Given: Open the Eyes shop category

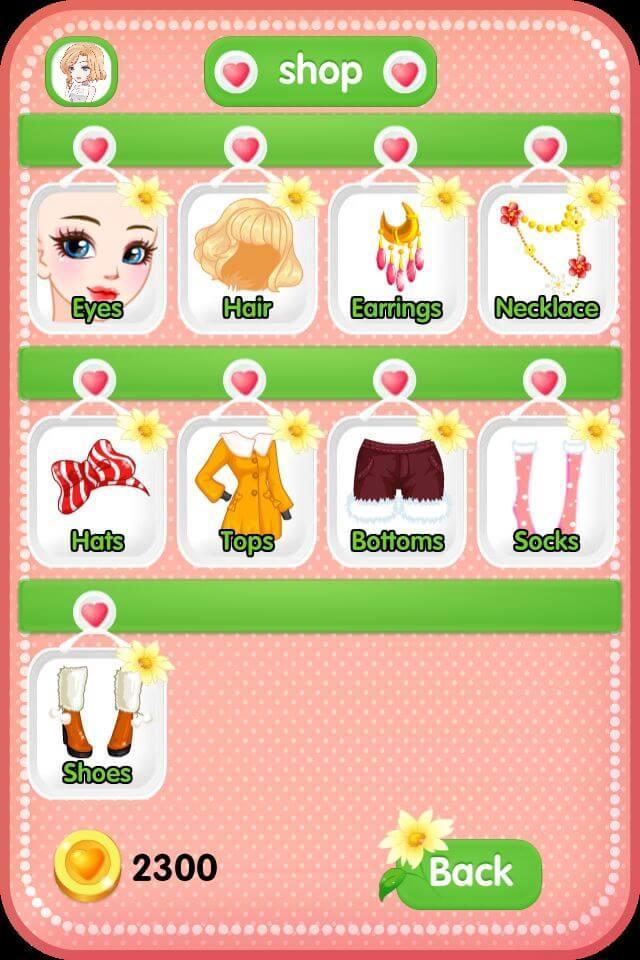Looking at the screenshot, I should coord(96,258).
